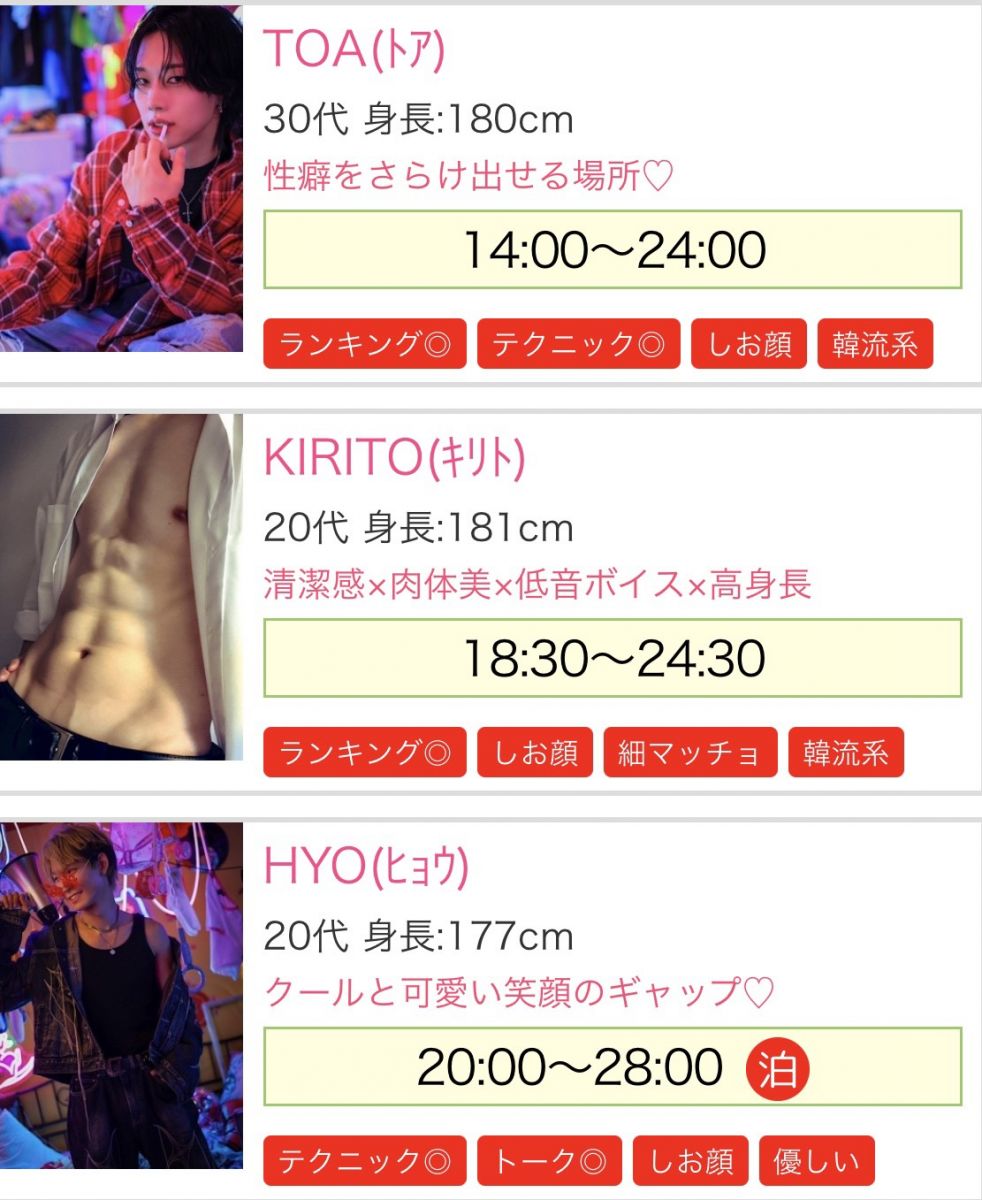982x1200 pixels.
Task: Open TOA's profile photo
Action: coord(121,180)
